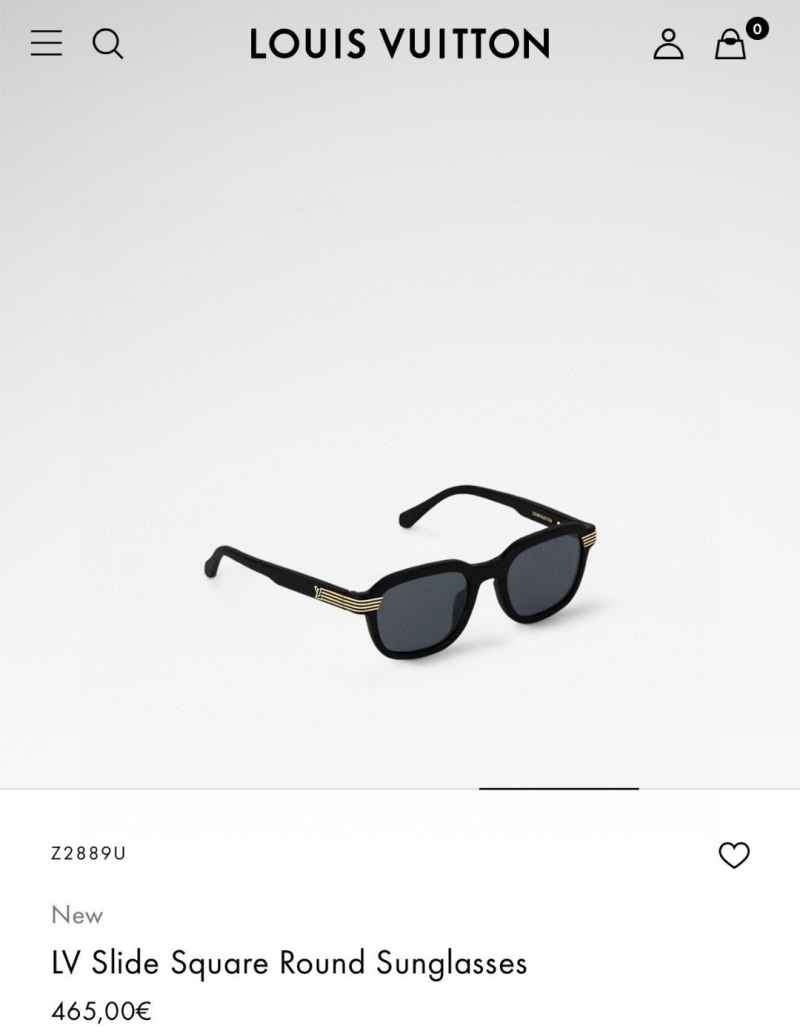The width and height of the screenshot is (800, 1034).
Task: Open the hamburger menu
Action: (46, 43)
